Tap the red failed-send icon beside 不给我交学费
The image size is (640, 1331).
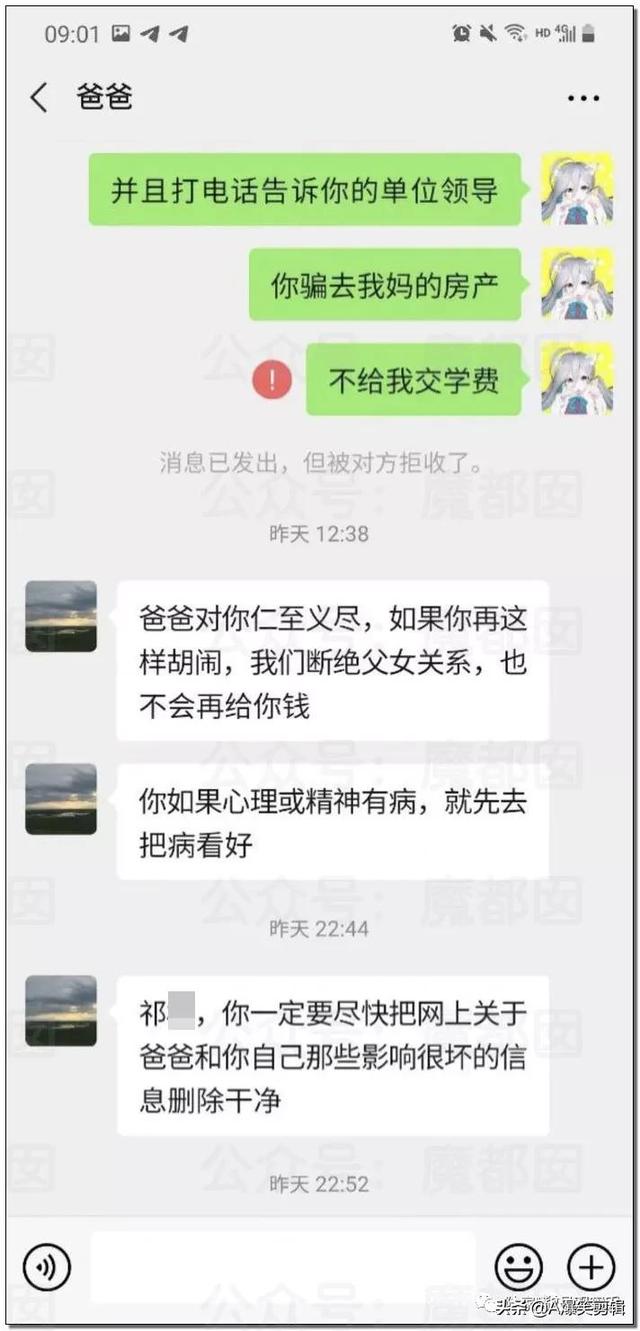[272, 379]
